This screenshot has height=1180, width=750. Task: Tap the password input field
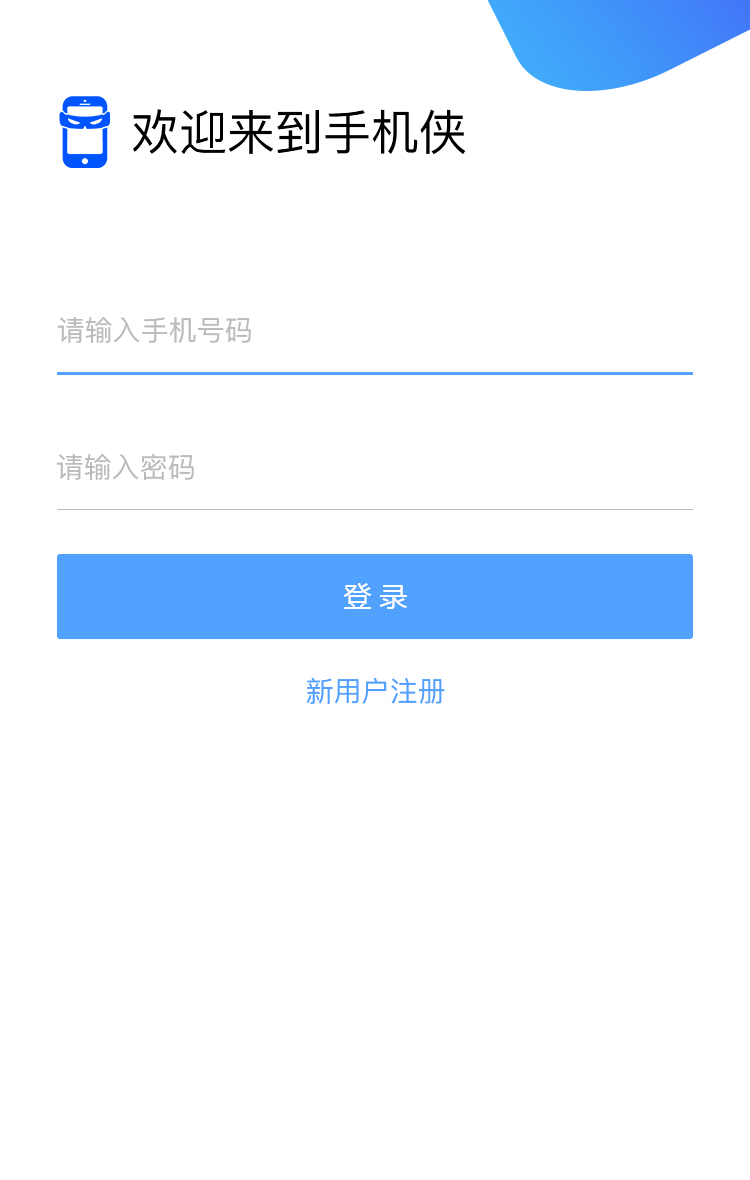pyautogui.click(x=374, y=468)
